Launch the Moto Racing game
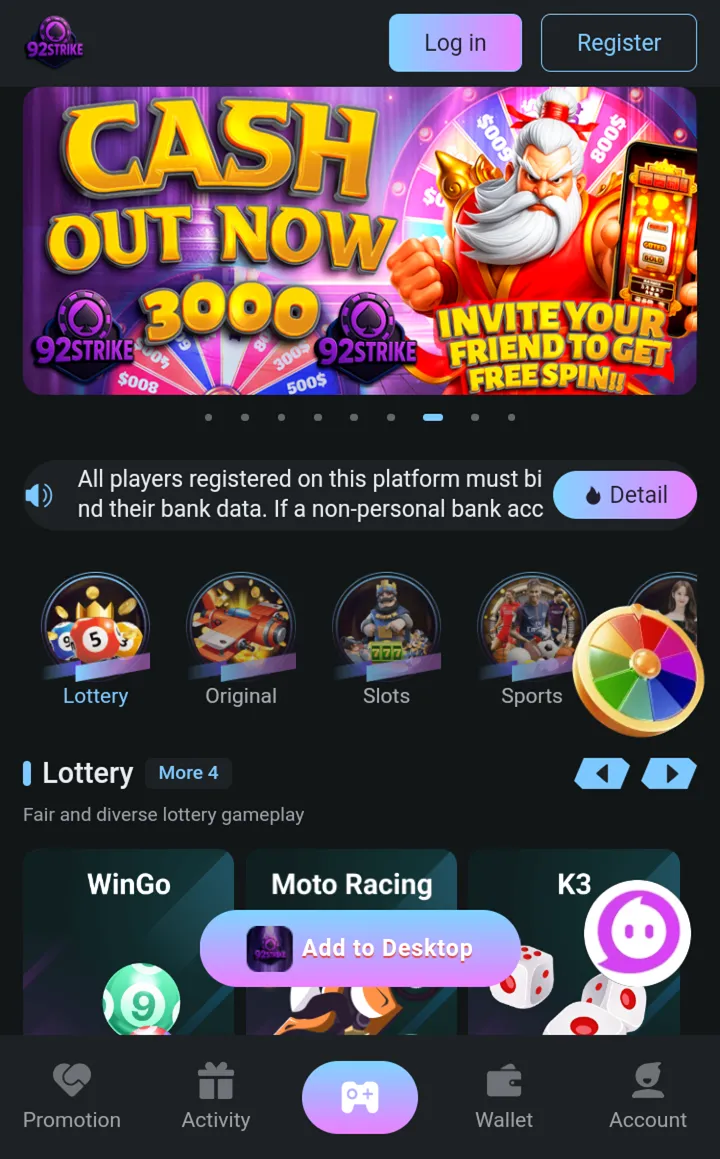 tap(351, 885)
